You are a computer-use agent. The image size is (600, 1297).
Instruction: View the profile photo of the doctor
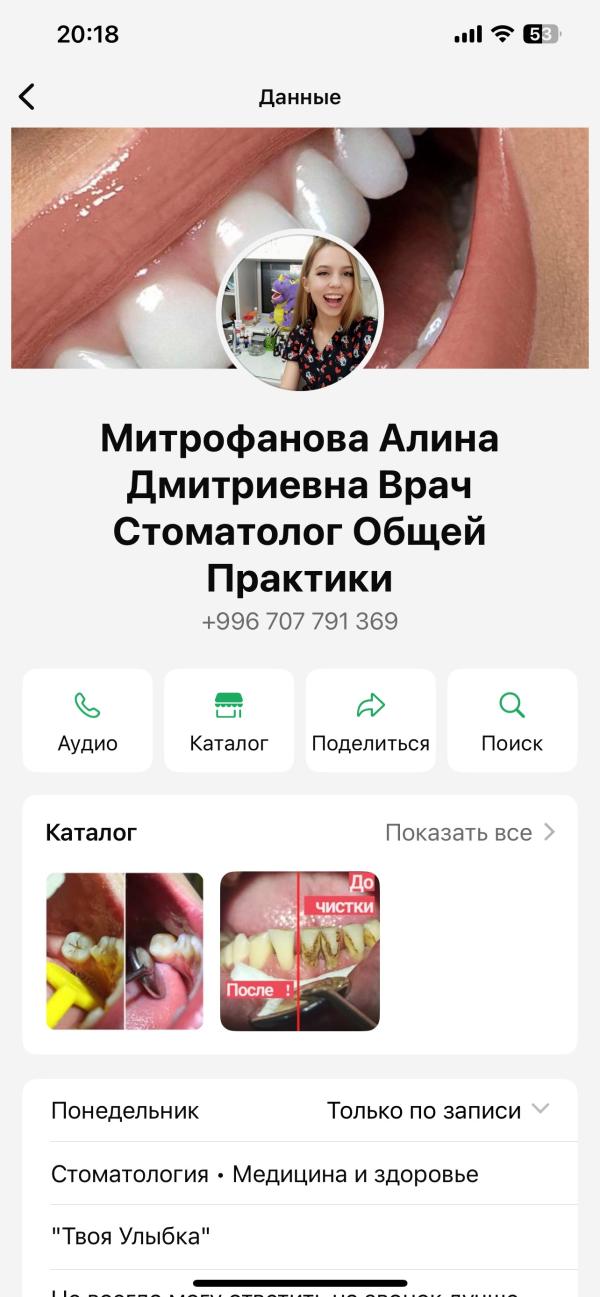pyautogui.click(x=300, y=310)
